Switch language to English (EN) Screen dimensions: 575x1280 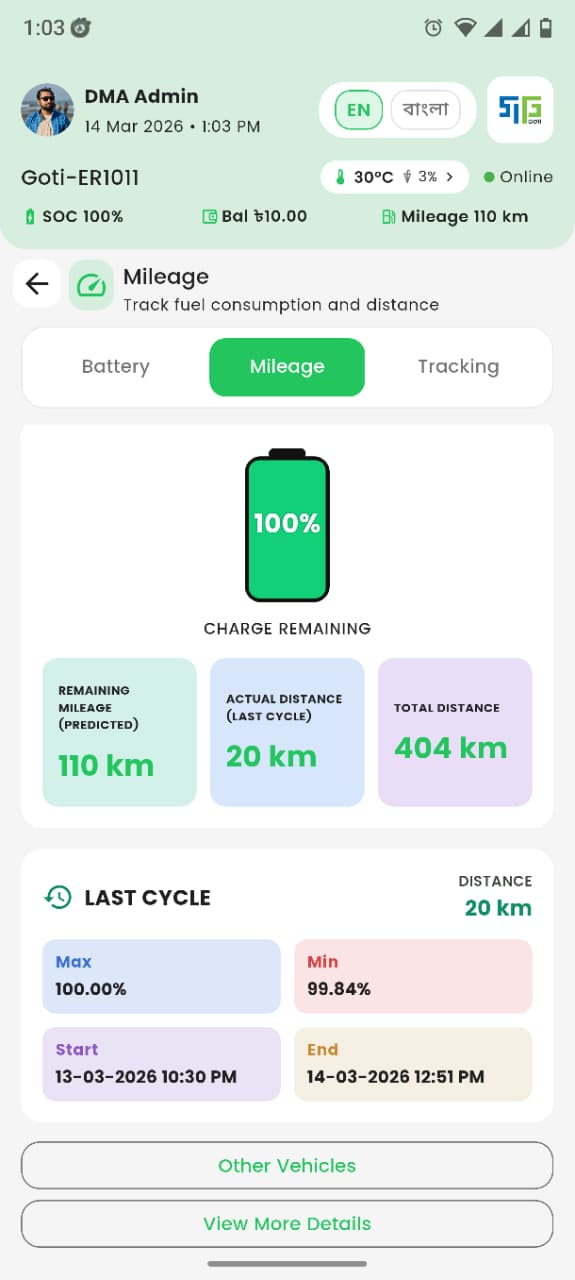pyautogui.click(x=358, y=110)
